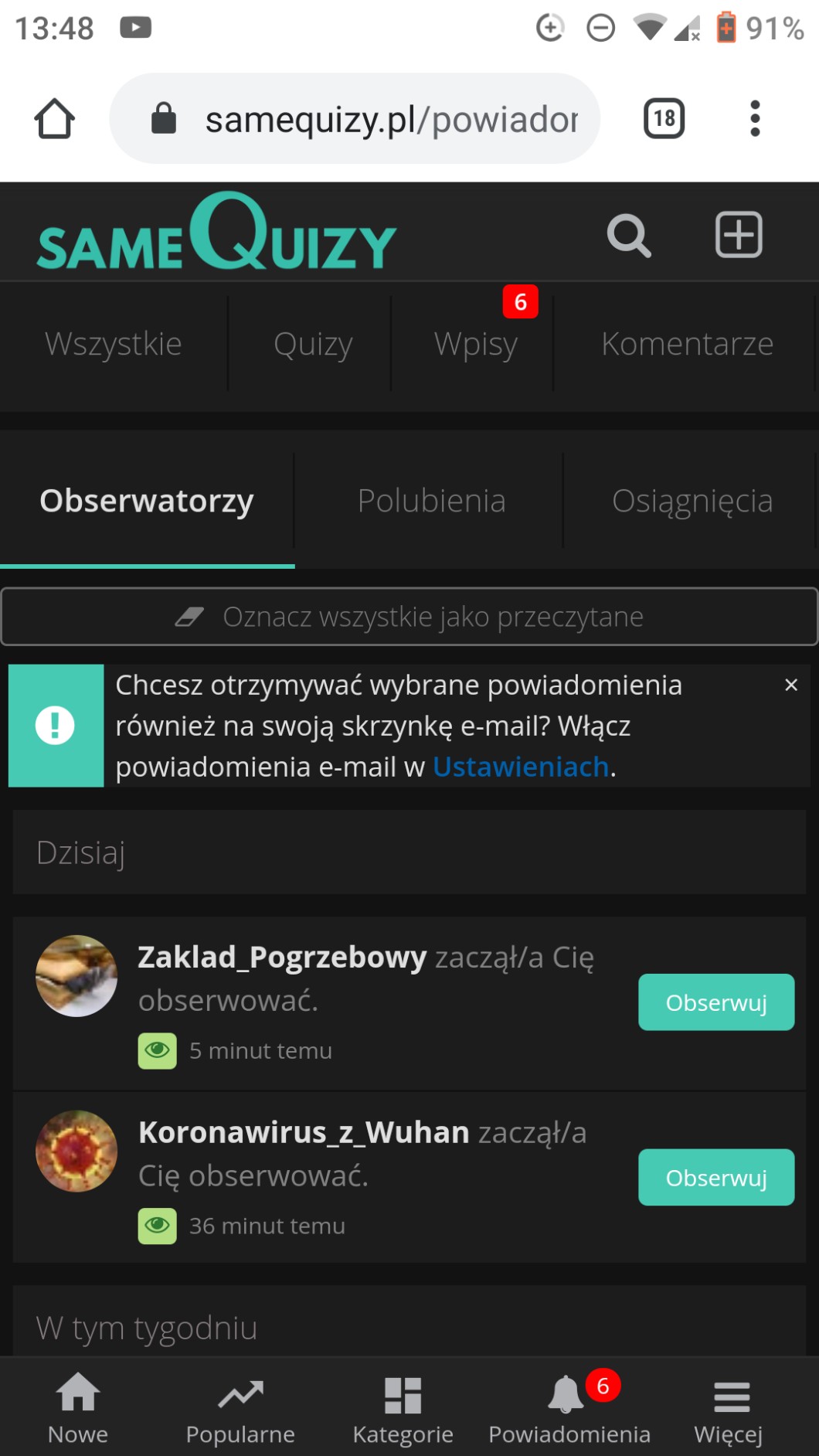Open the SameQuizy search icon
This screenshot has width=819, height=1456.
click(x=629, y=235)
